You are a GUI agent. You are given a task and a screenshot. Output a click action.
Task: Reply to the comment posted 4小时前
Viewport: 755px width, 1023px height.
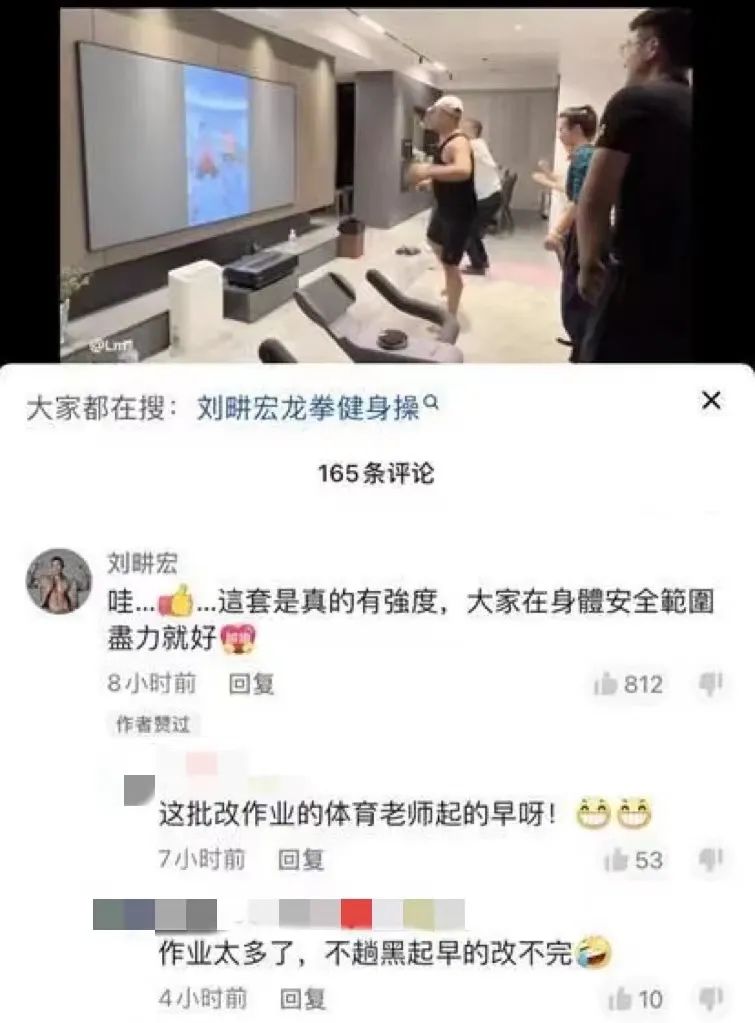(x=301, y=998)
